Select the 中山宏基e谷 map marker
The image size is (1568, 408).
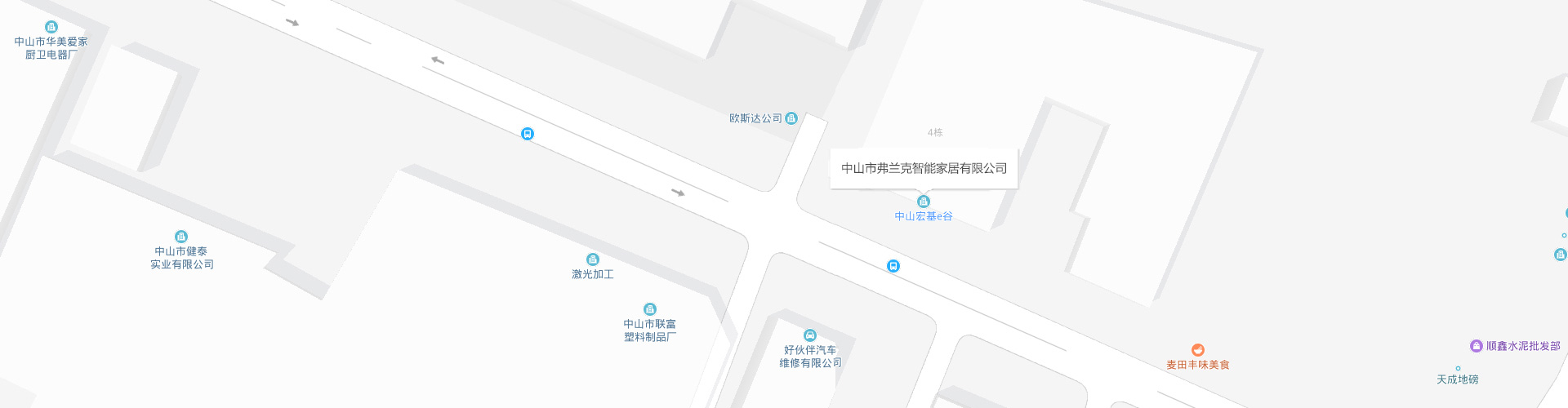[x=924, y=202]
